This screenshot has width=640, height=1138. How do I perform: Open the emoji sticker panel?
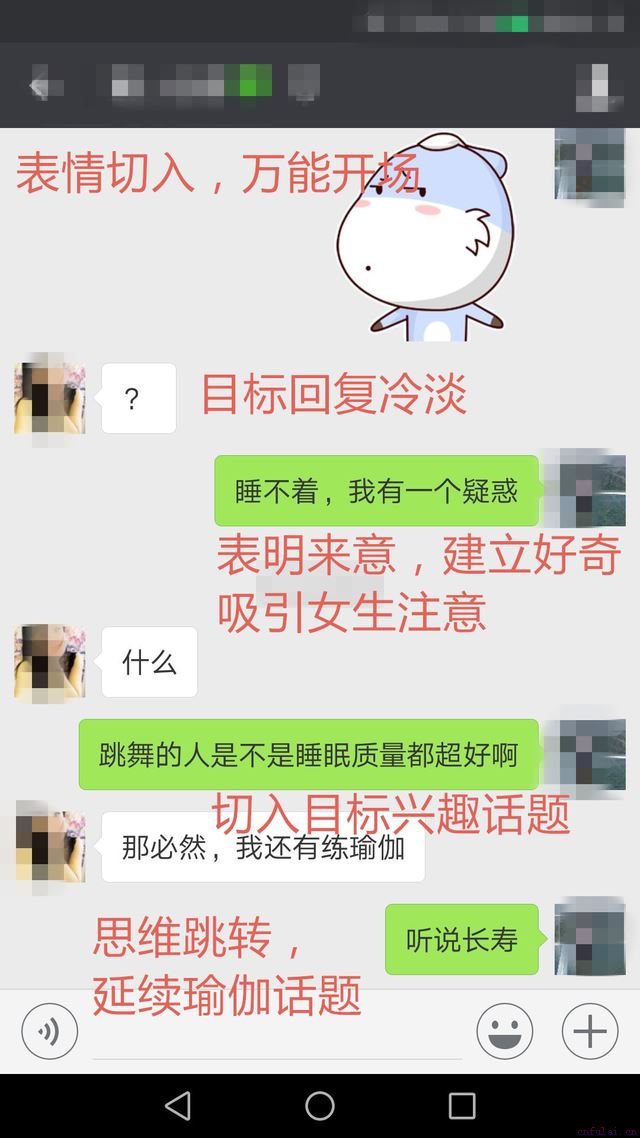pos(504,1031)
